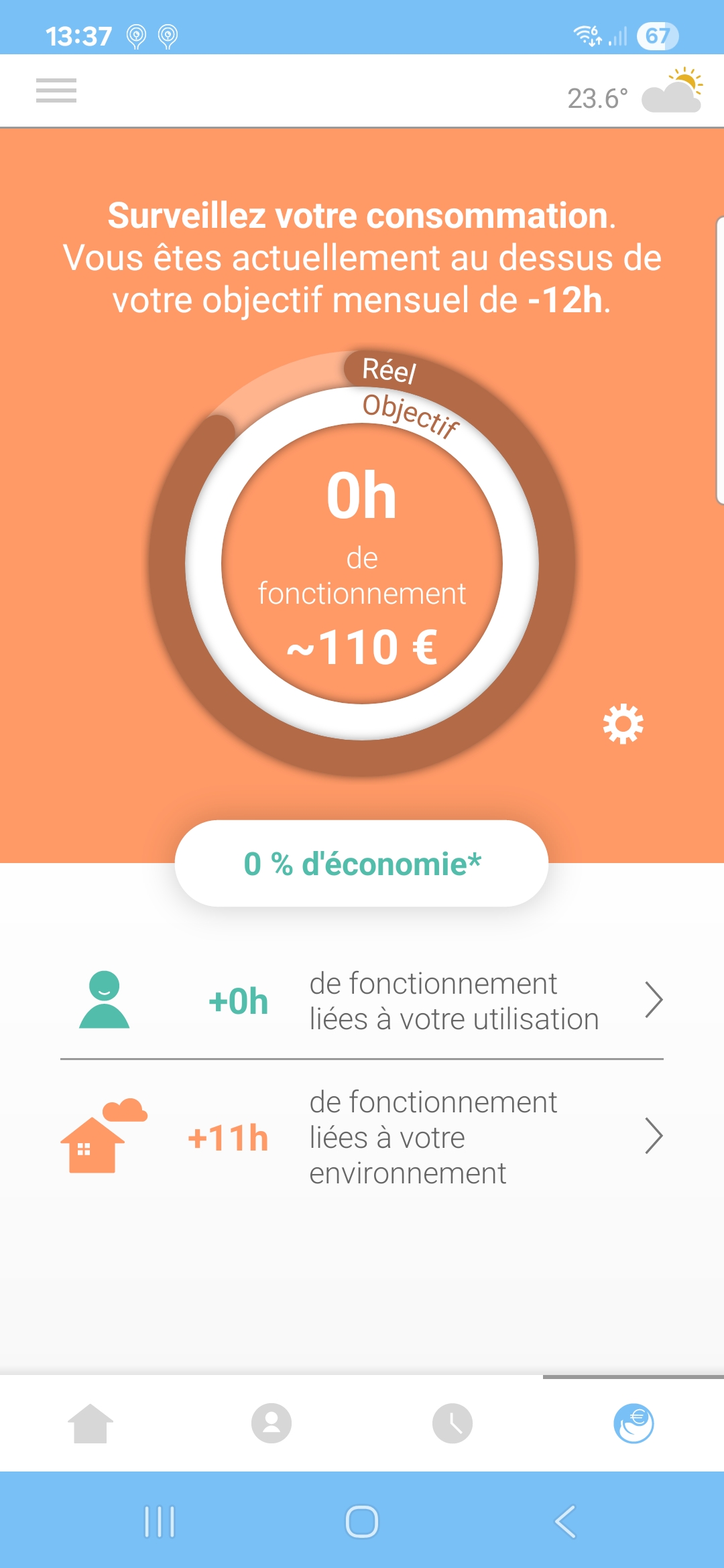The image size is (724, 1568).
Task: Select the euro savings tab
Action: pos(633,1423)
